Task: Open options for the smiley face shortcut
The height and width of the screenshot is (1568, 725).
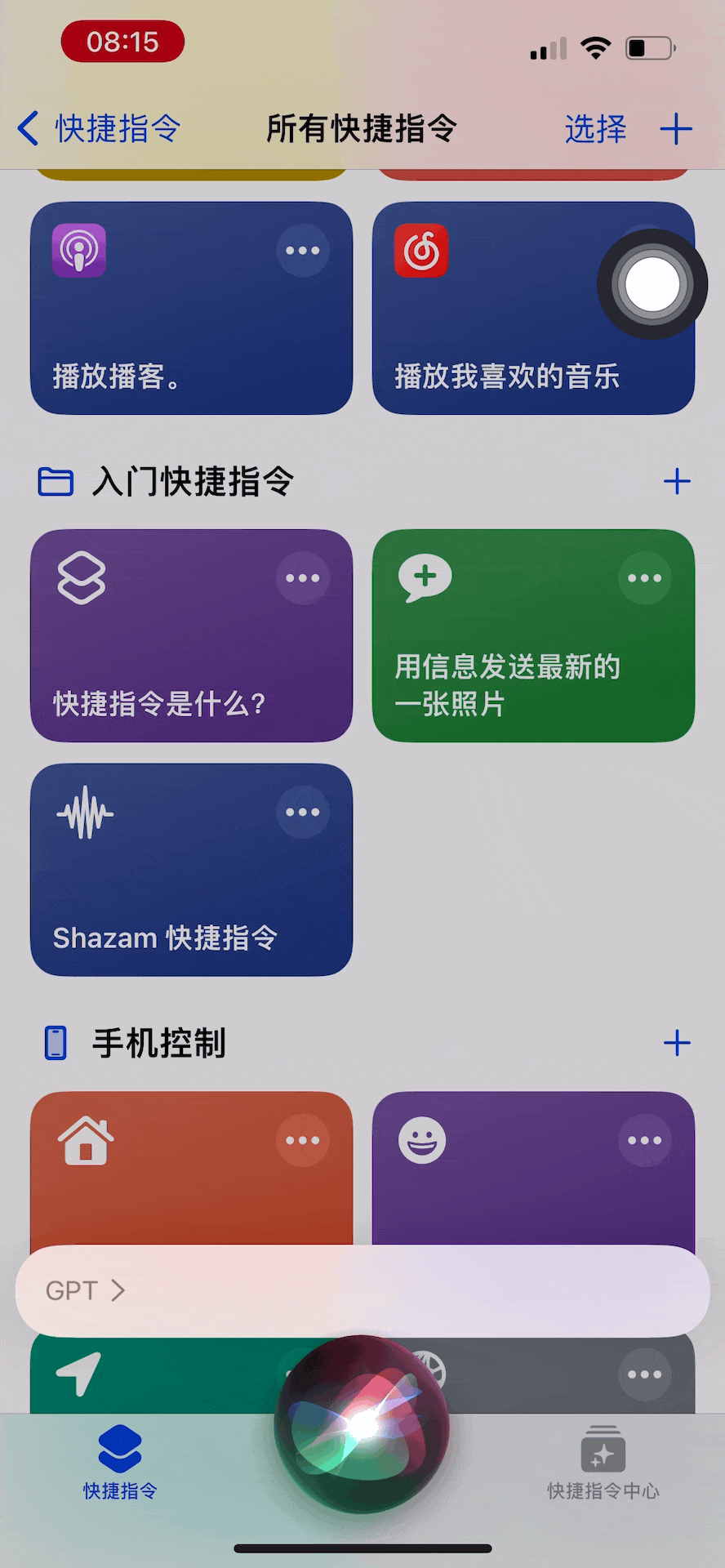Action: coord(645,1140)
